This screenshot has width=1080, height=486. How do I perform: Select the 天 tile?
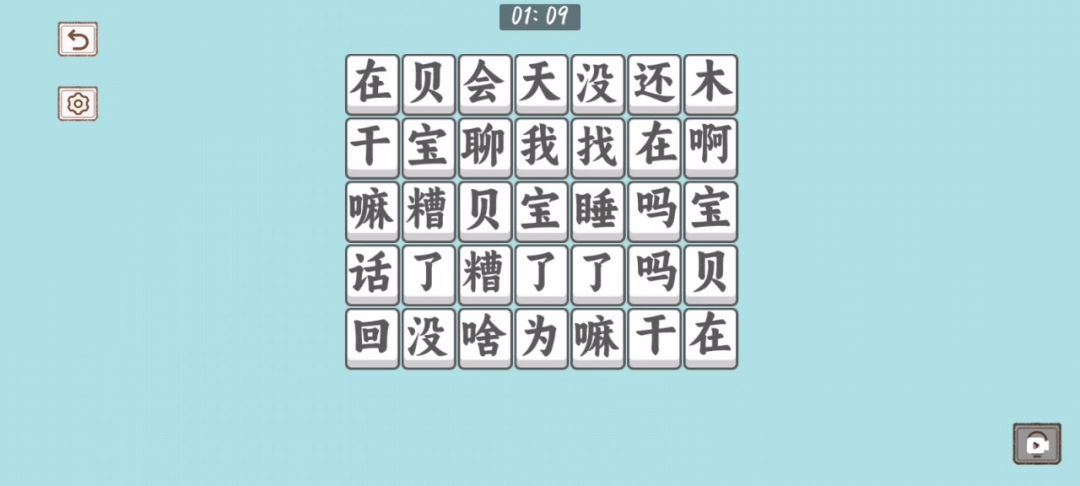542,83
